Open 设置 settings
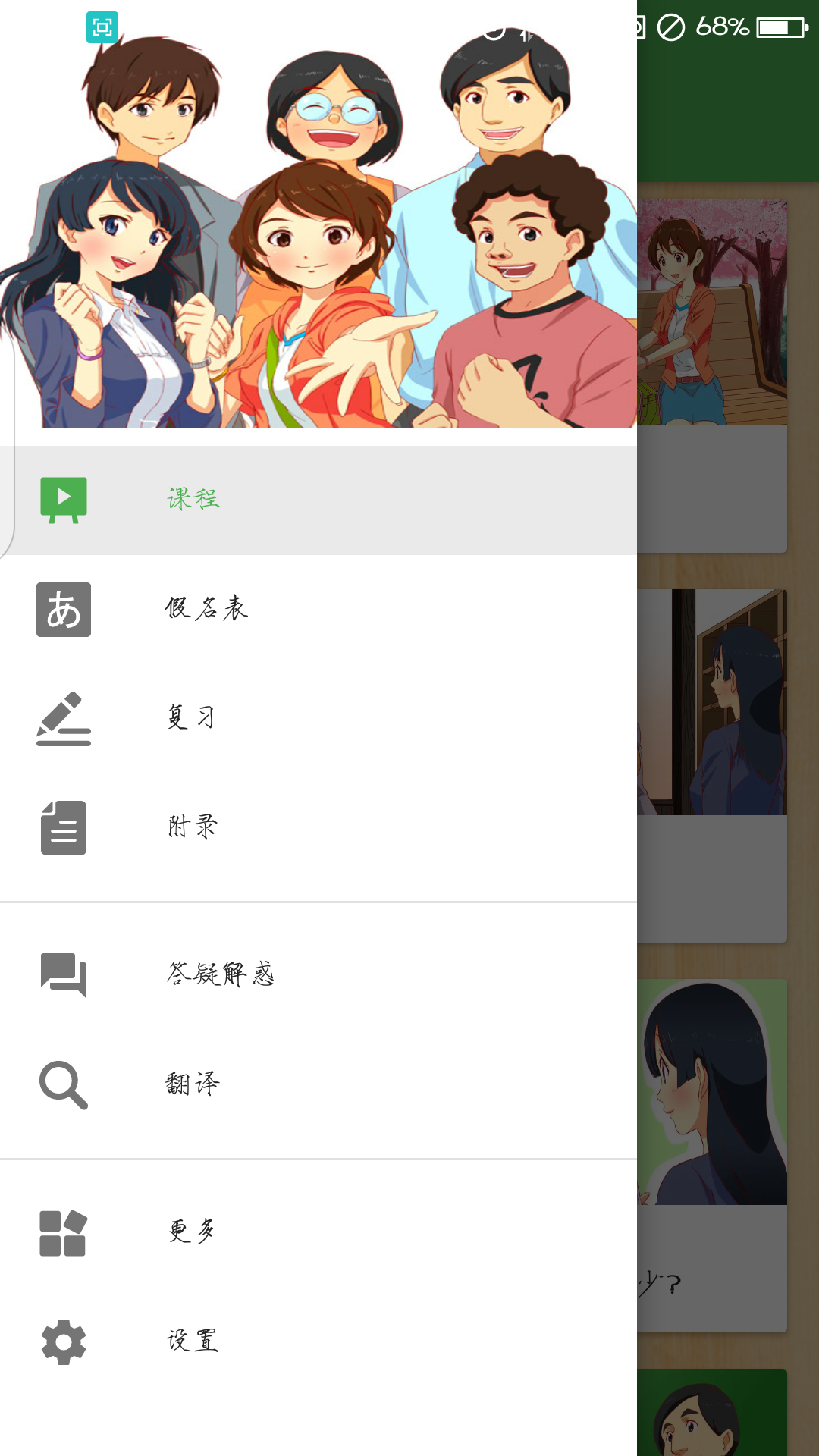The height and width of the screenshot is (1456, 819). click(193, 1341)
